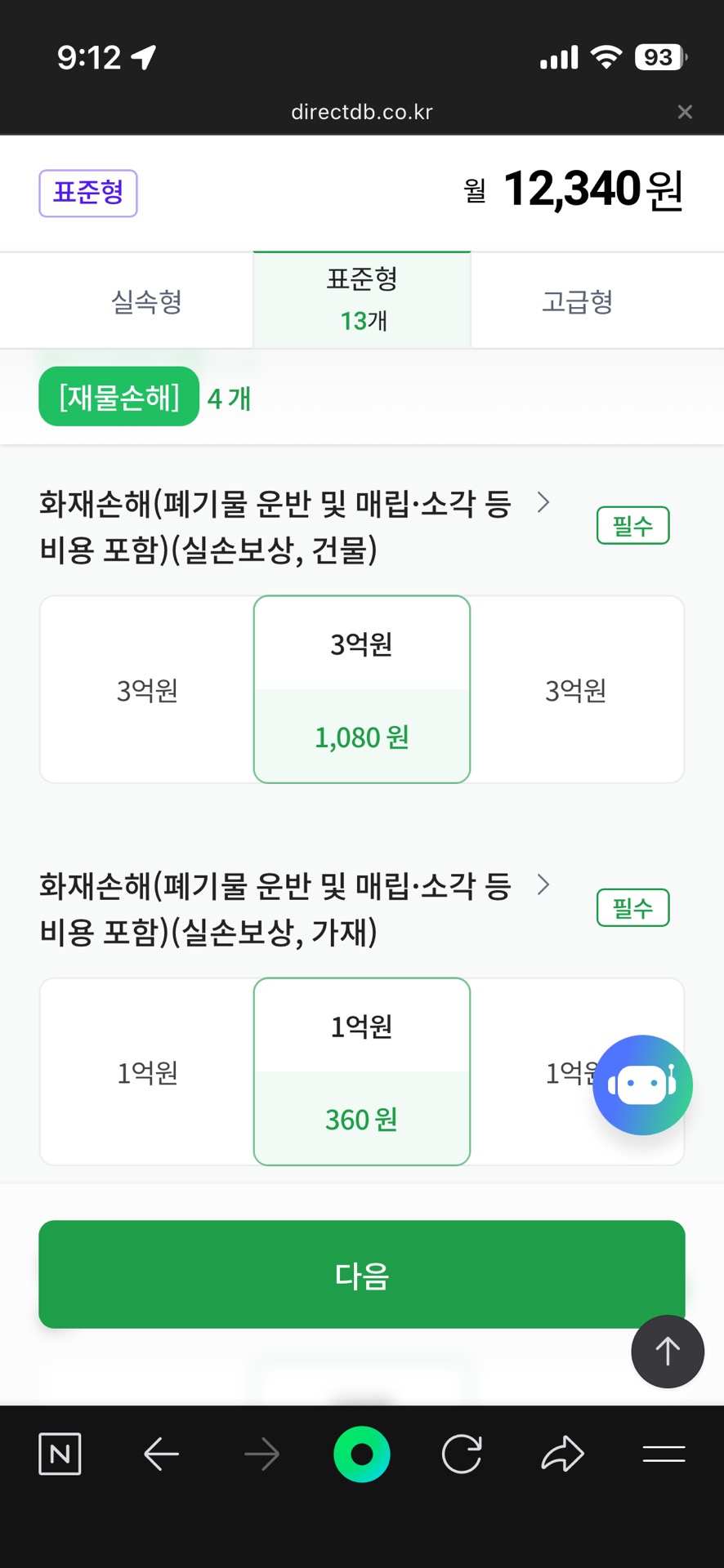Expand details for 화재손해 건물 coverage

coord(543,502)
